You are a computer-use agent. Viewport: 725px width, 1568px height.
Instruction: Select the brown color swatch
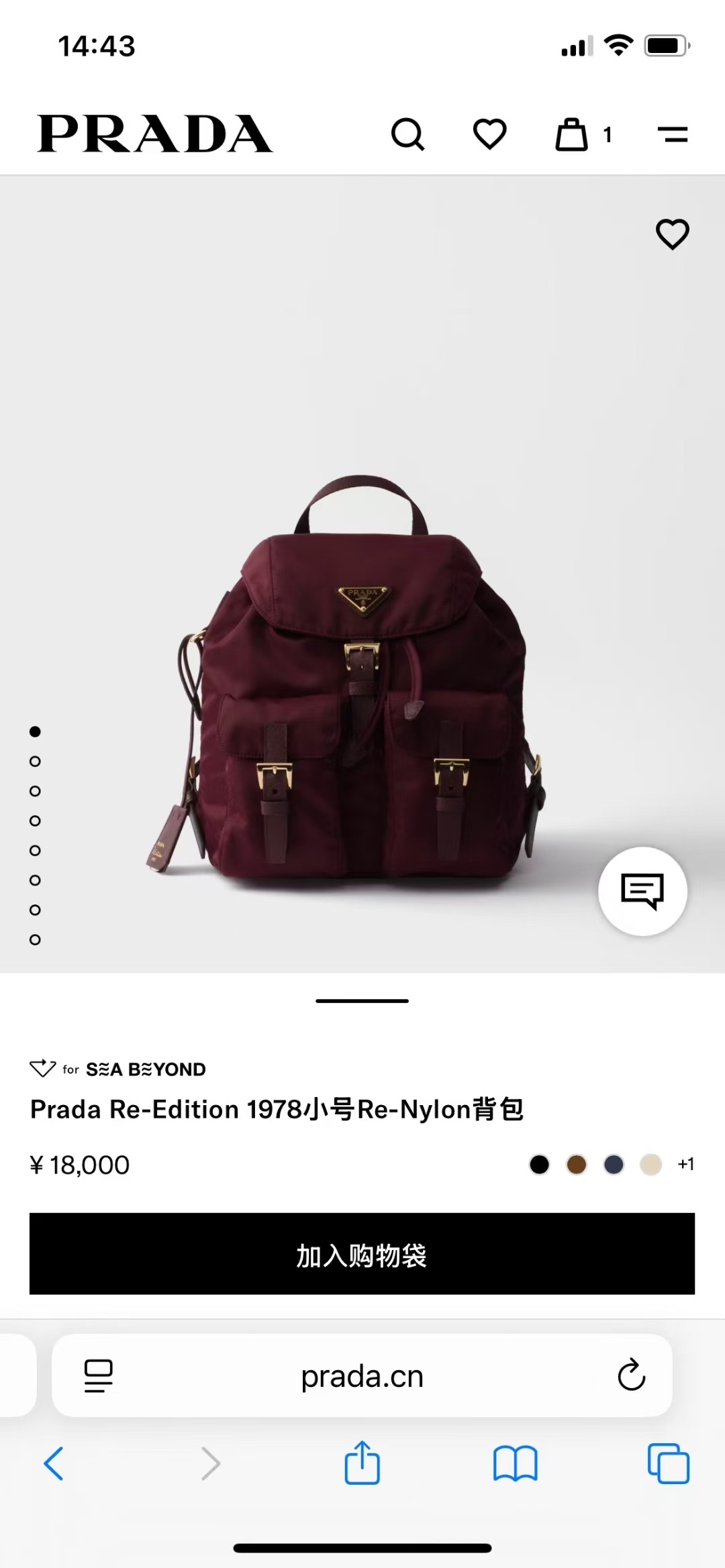click(x=577, y=1164)
